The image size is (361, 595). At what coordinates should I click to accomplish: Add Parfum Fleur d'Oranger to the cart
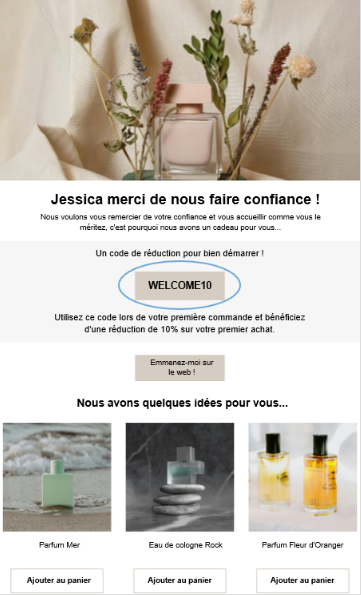click(x=303, y=580)
